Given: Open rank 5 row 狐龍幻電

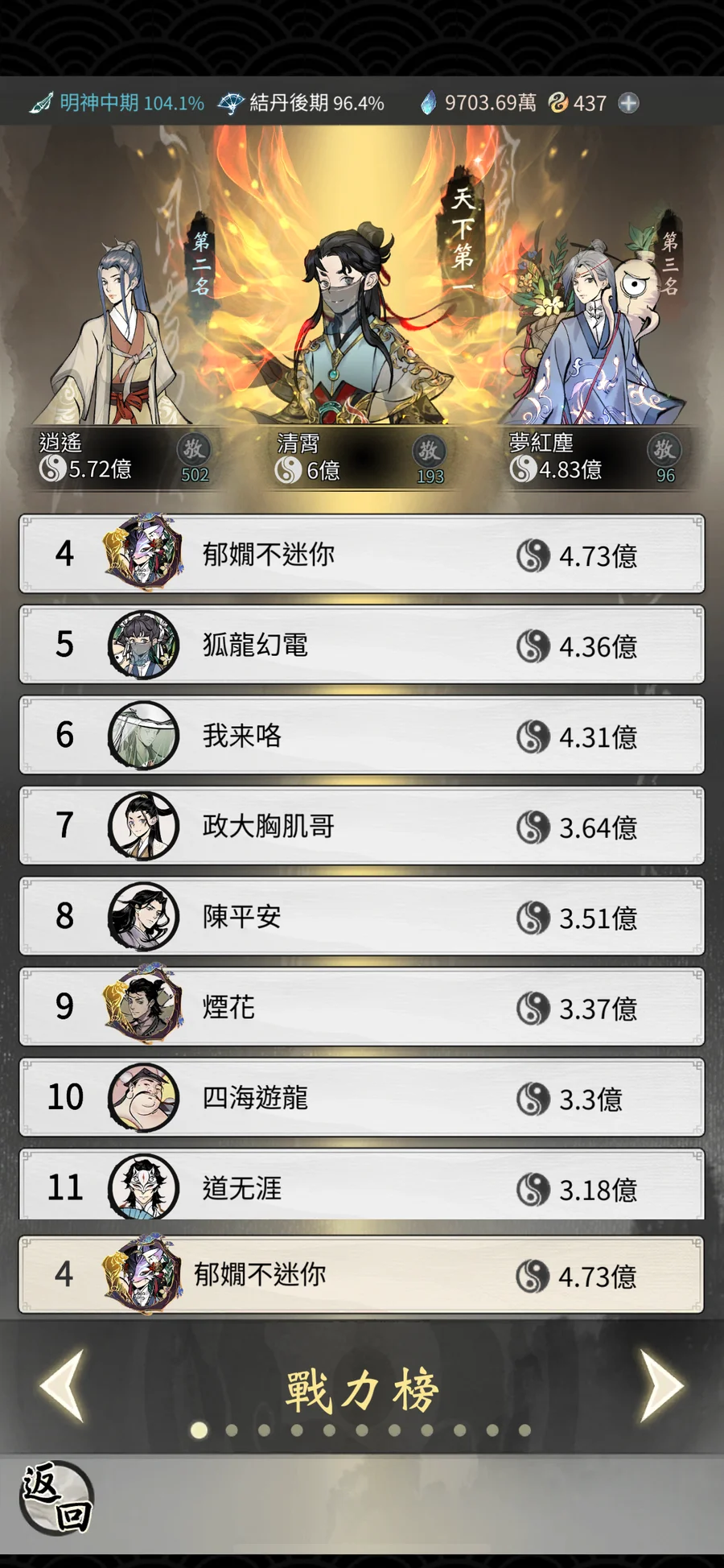Looking at the screenshot, I should 362,645.
